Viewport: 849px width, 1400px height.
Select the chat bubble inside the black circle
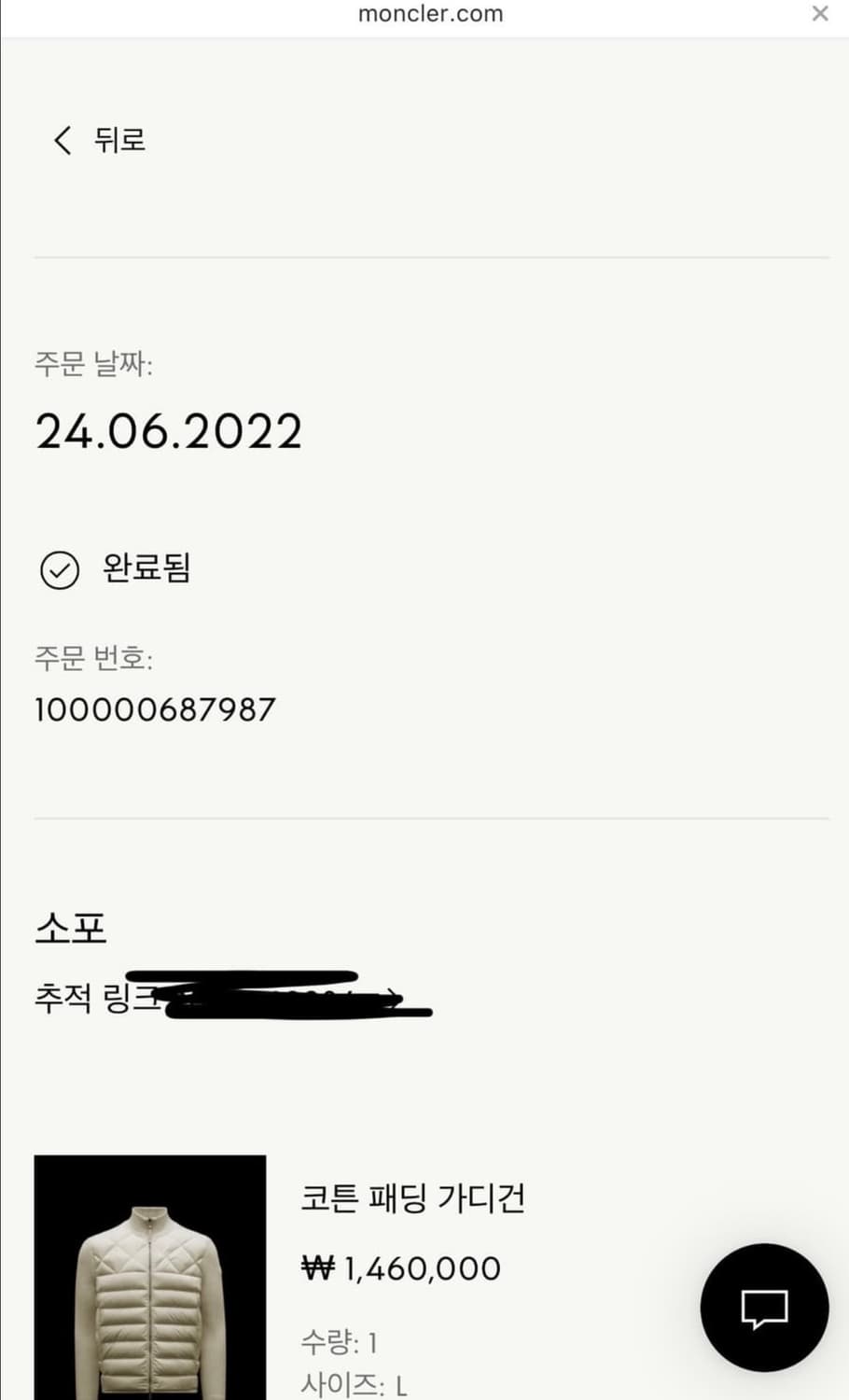tap(763, 1309)
